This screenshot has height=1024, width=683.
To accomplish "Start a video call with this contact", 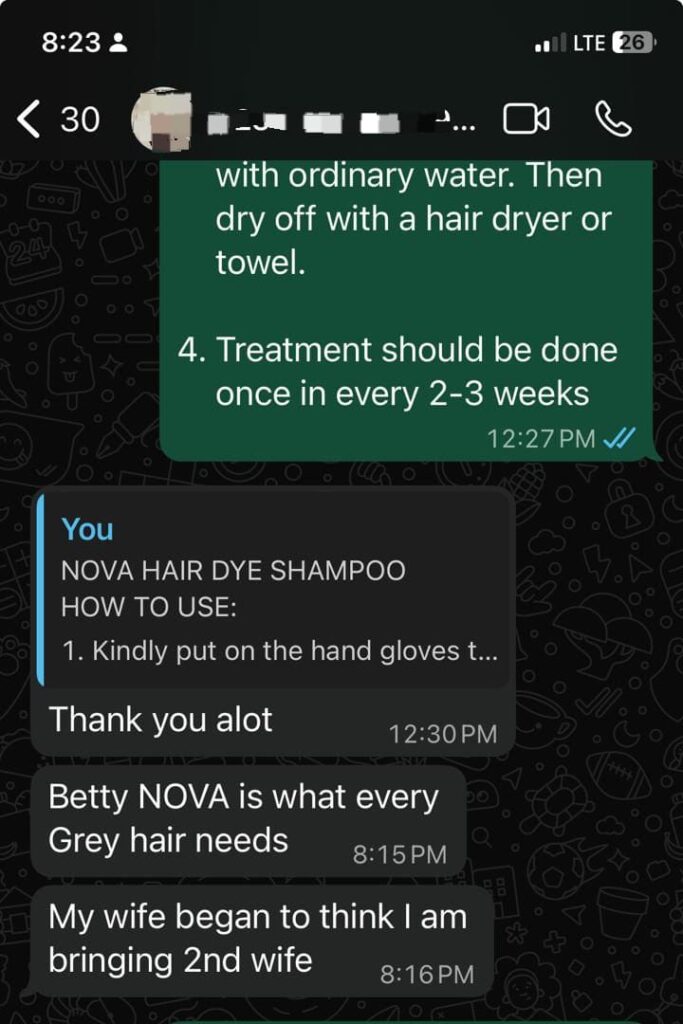I will 526,120.
